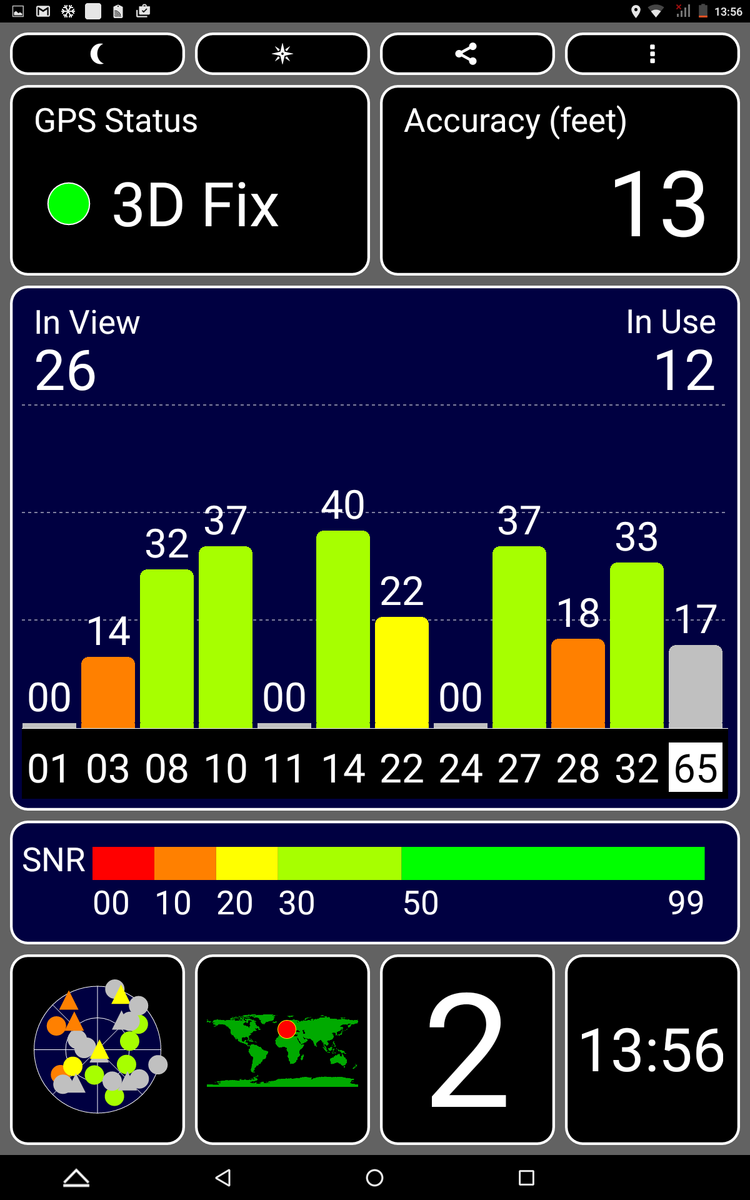Switch to night mode with the moon button
The image size is (750, 1200).
[x=97, y=54]
